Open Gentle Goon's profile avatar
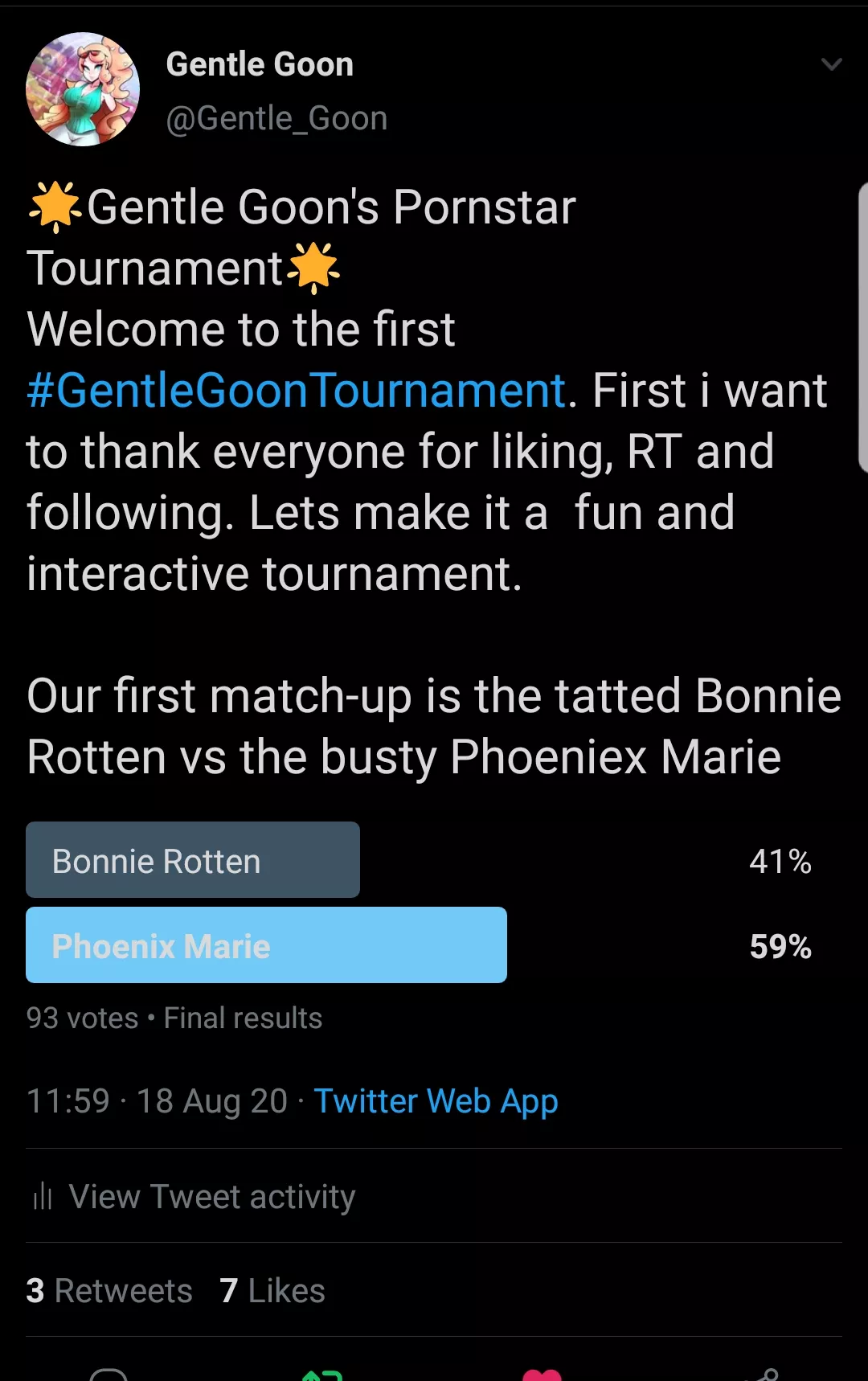Viewport: 868px width, 1381px height. pyautogui.click(x=84, y=90)
